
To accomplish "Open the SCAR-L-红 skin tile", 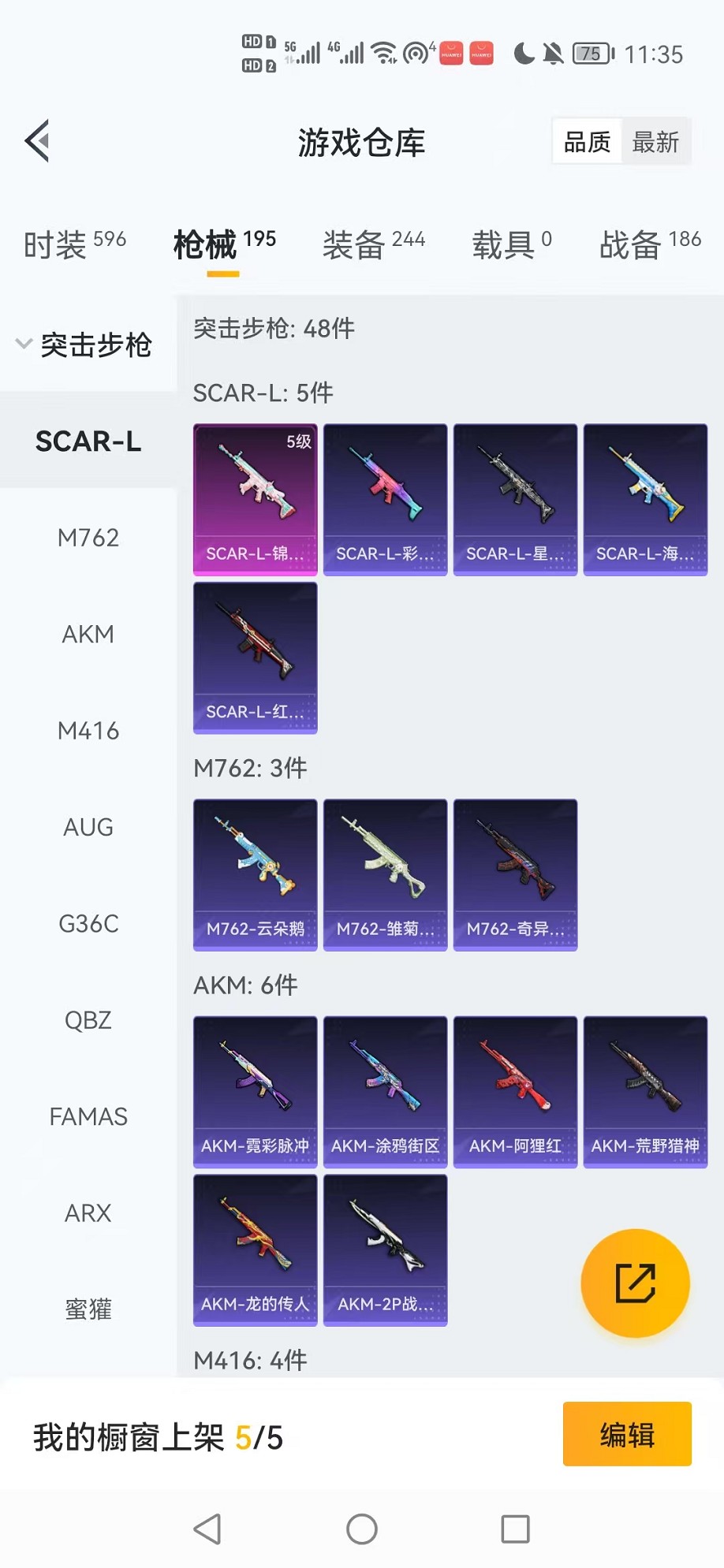I will coord(255,657).
